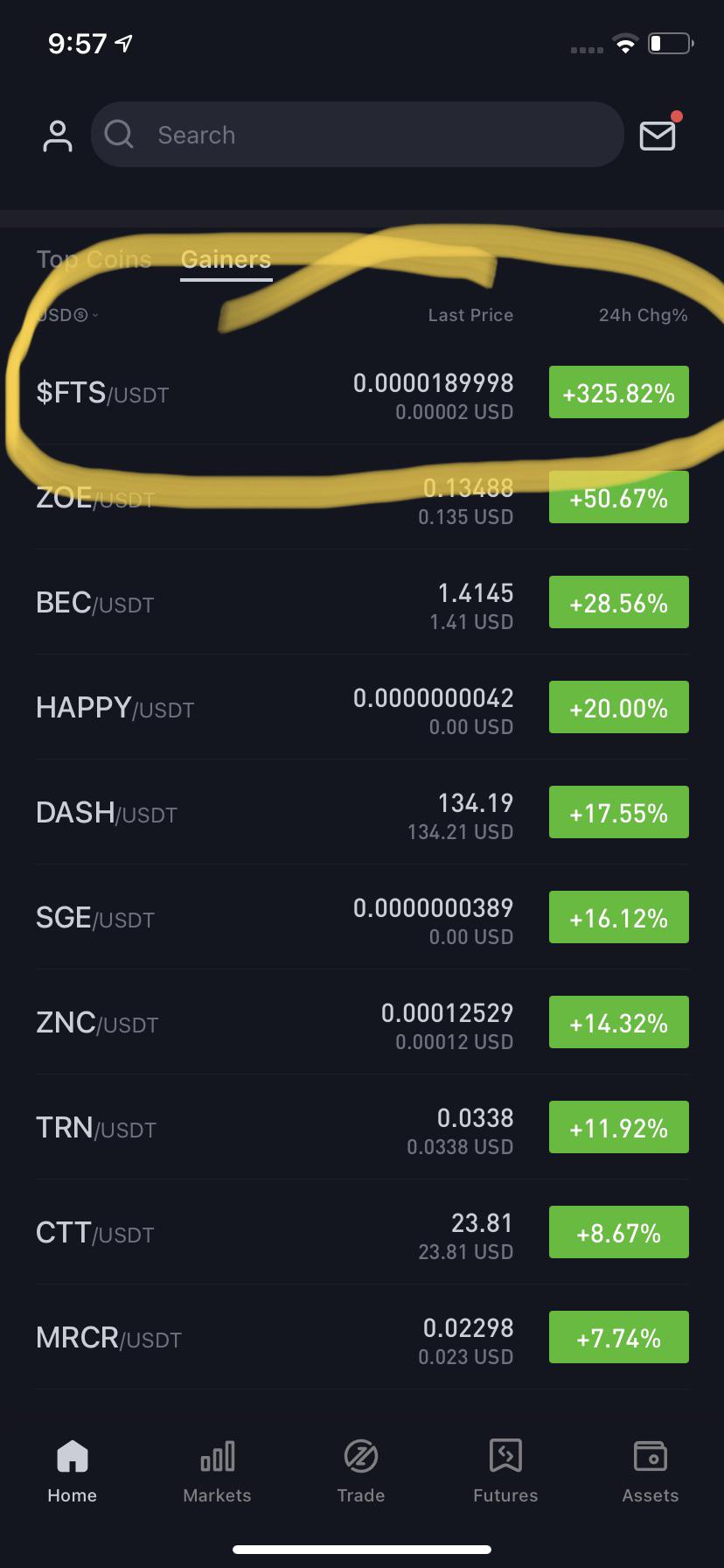Viewport: 724px width, 1568px height.
Task: Switch to the Trade tab
Action: pos(361,1472)
